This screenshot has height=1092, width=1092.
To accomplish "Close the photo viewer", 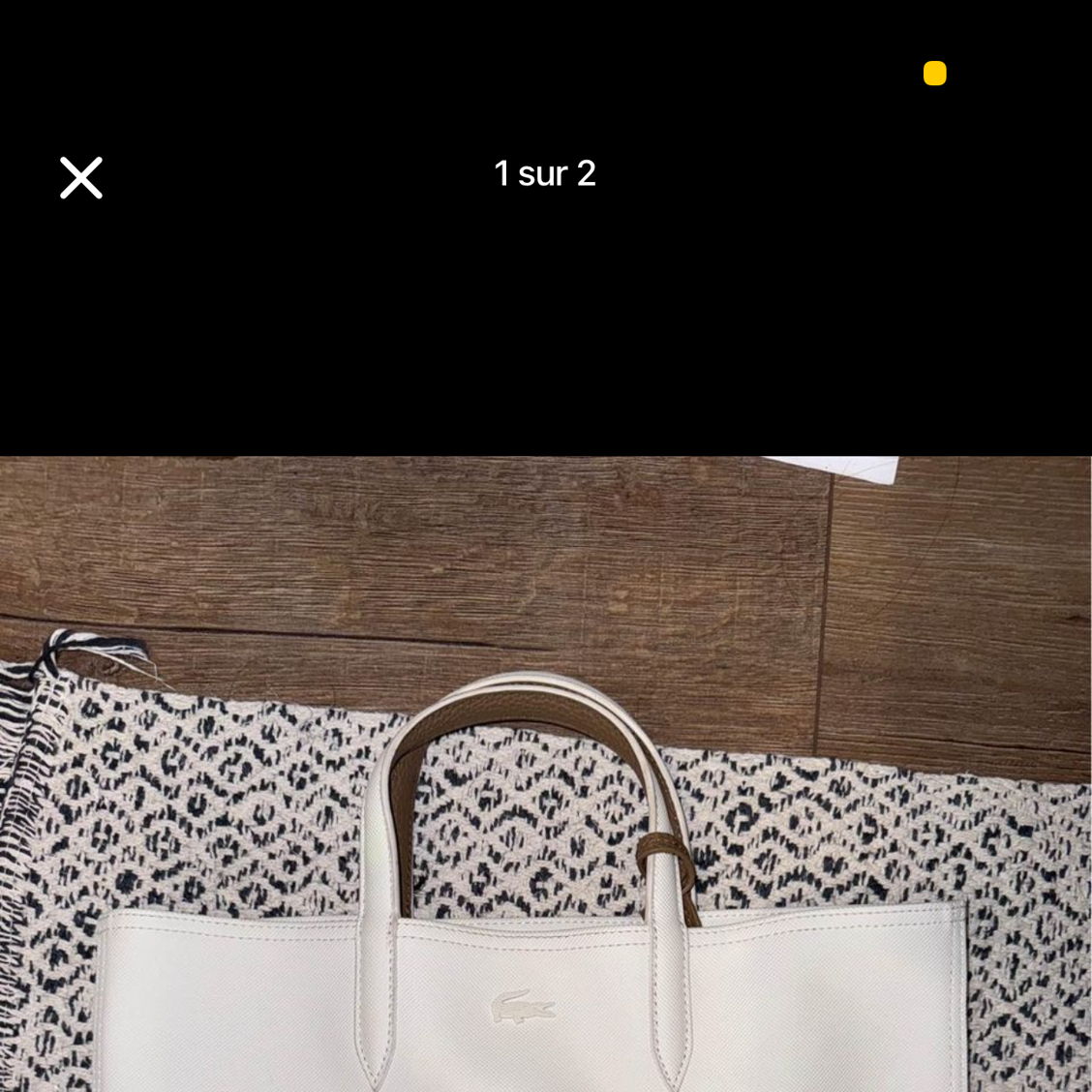I will point(81,178).
